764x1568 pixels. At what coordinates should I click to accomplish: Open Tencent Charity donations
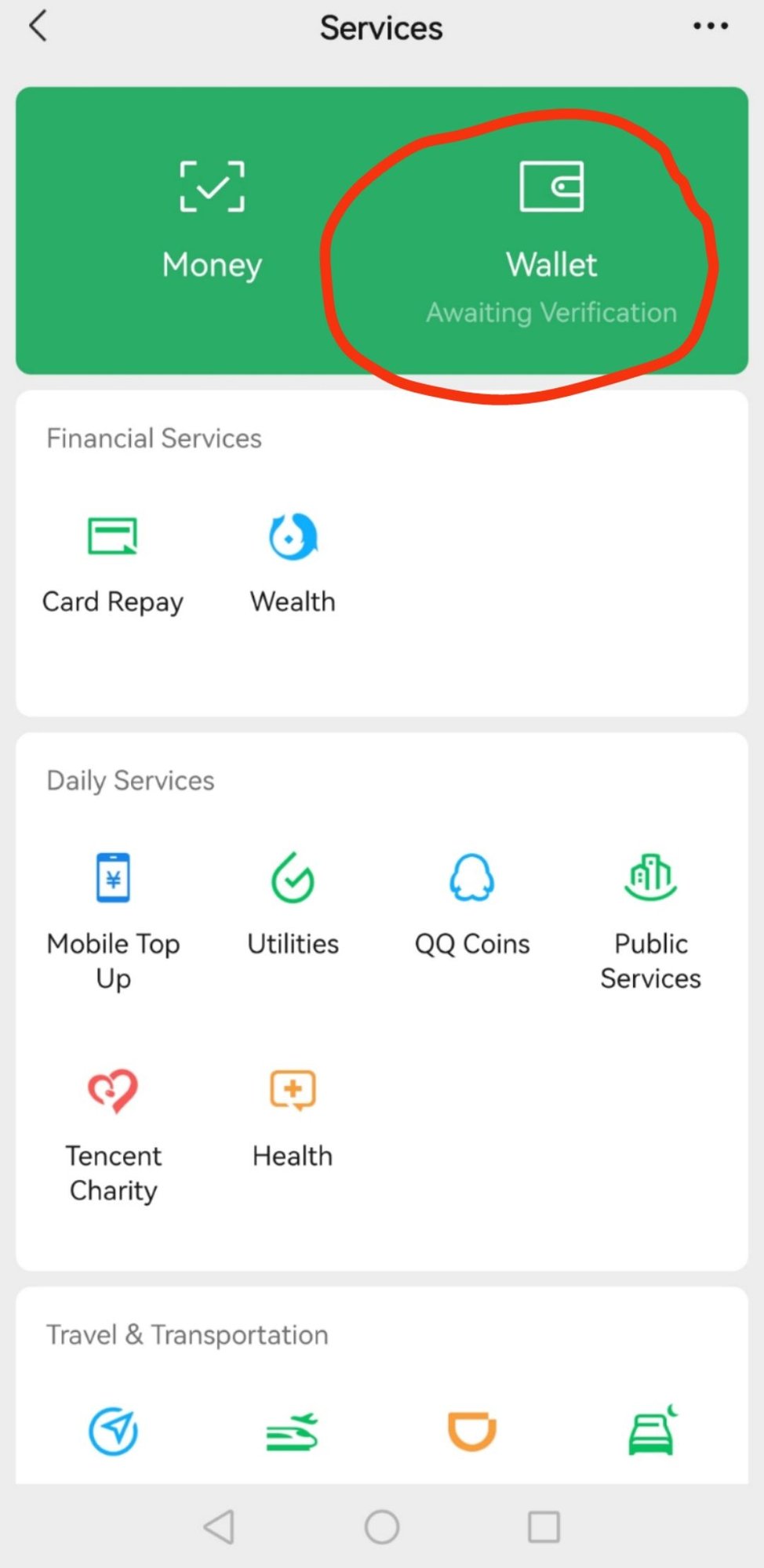click(x=113, y=1121)
